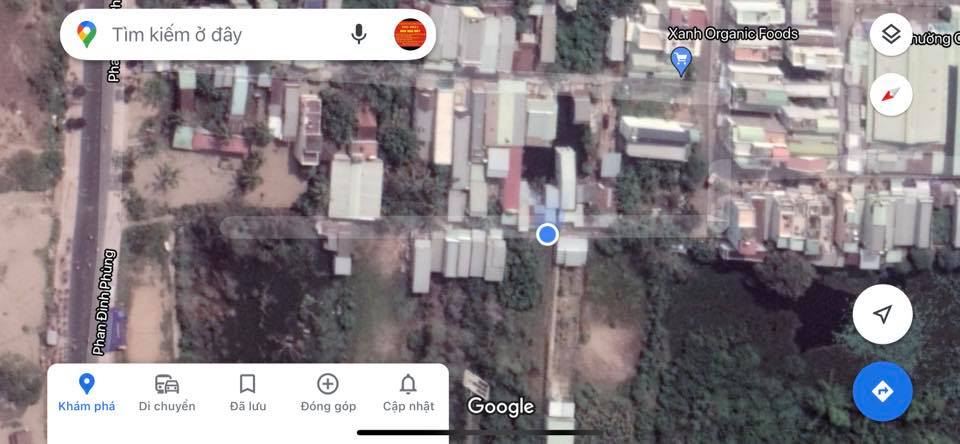960x444 pixels.
Task: Switch to the Khám phá tab
Action: [x=86, y=392]
